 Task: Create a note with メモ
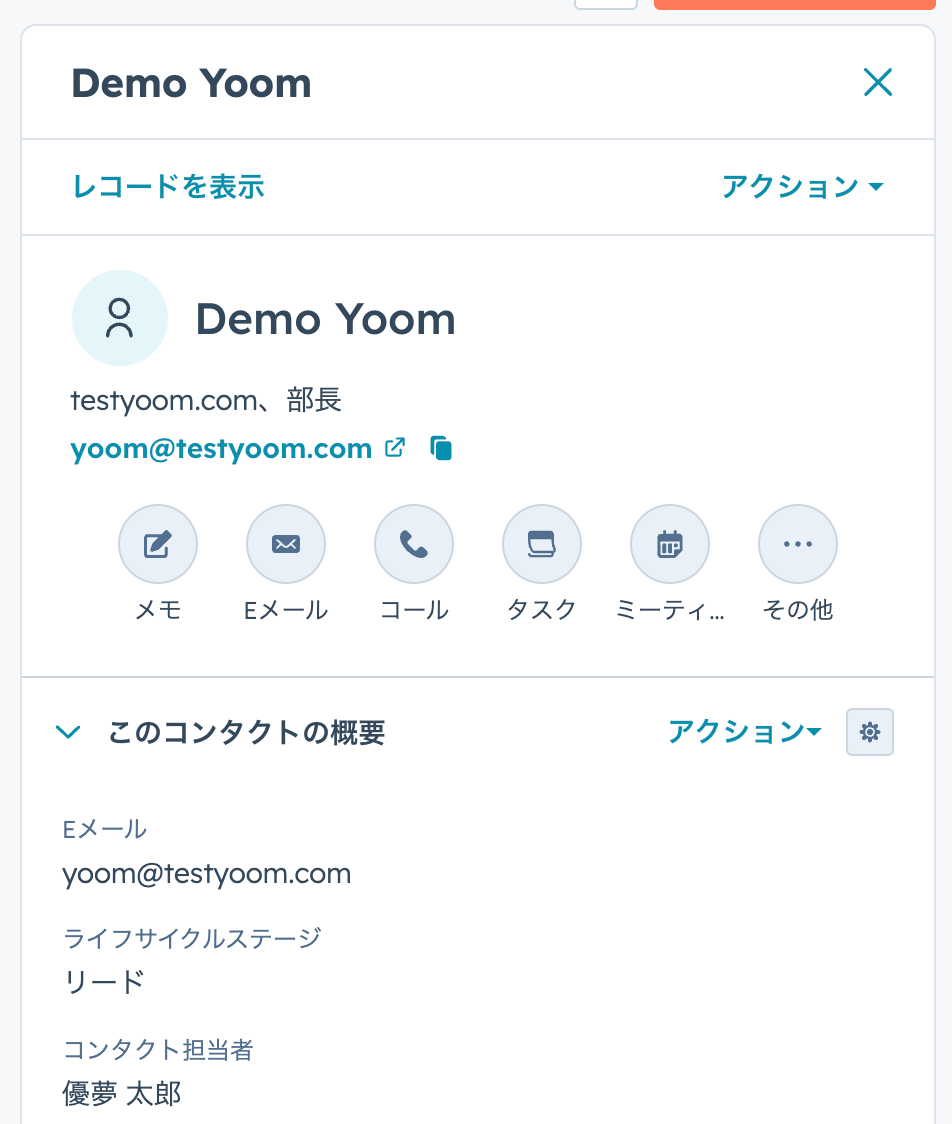tap(158, 544)
